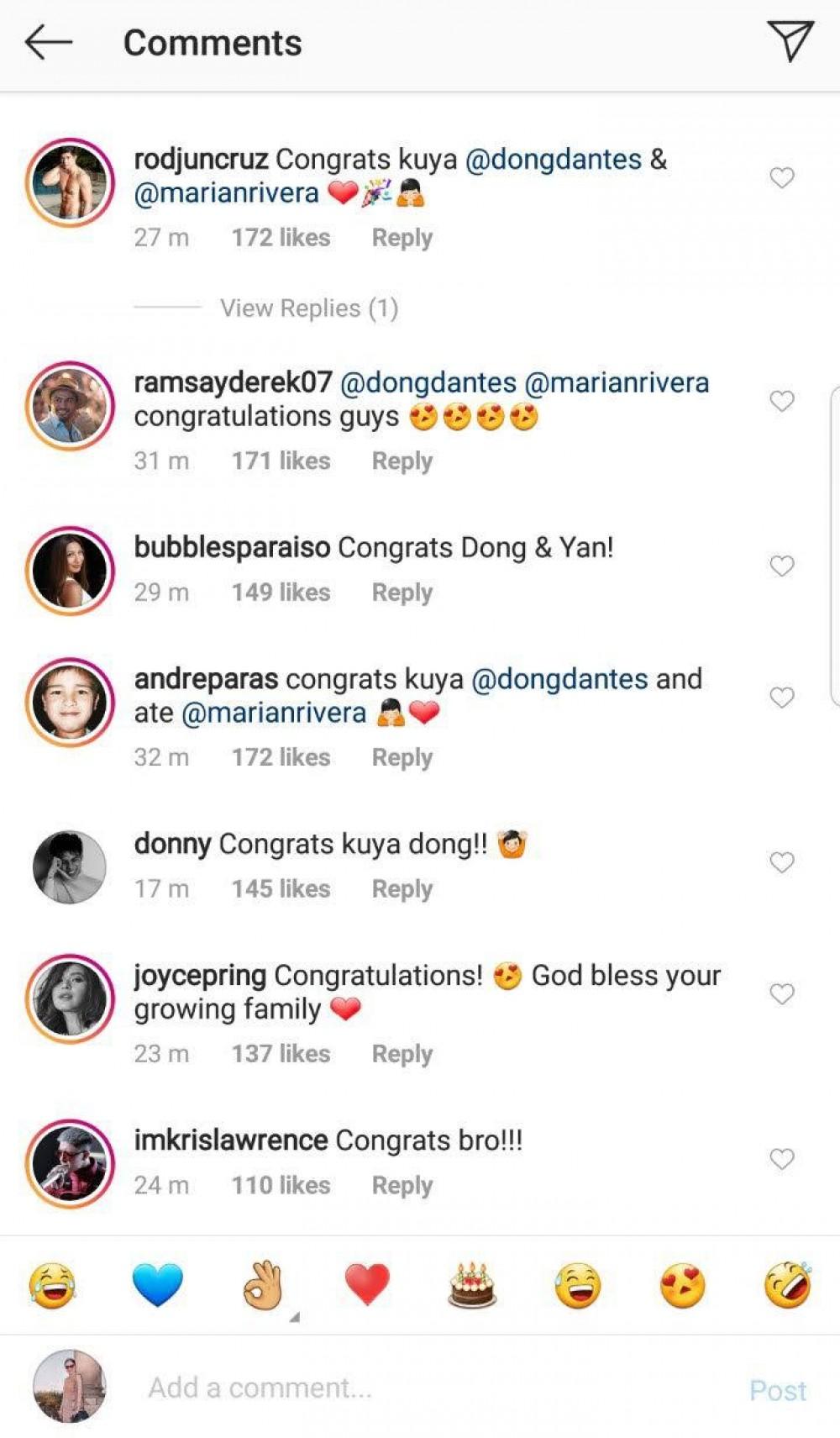Insert the birthday cake emoji
The width and height of the screenshot is (840, 1438).
[472, 1285]
